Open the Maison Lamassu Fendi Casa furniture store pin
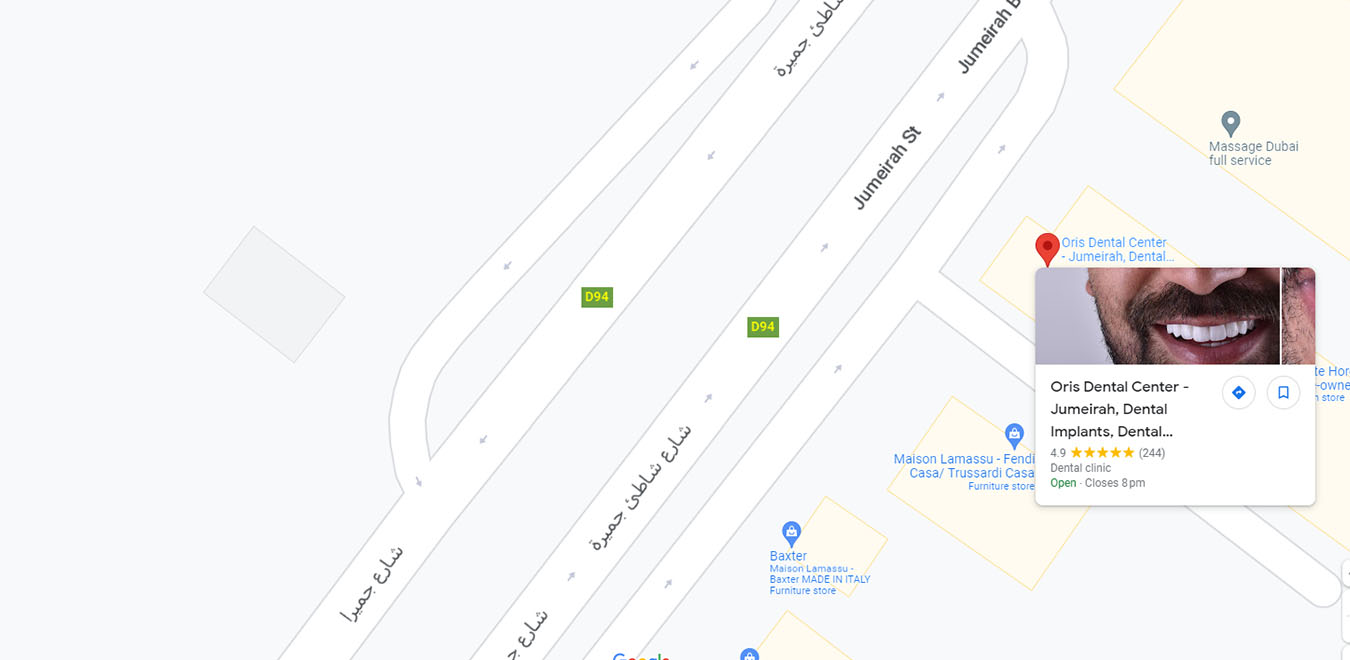1350x660 pixels. tap(1014, 435)
